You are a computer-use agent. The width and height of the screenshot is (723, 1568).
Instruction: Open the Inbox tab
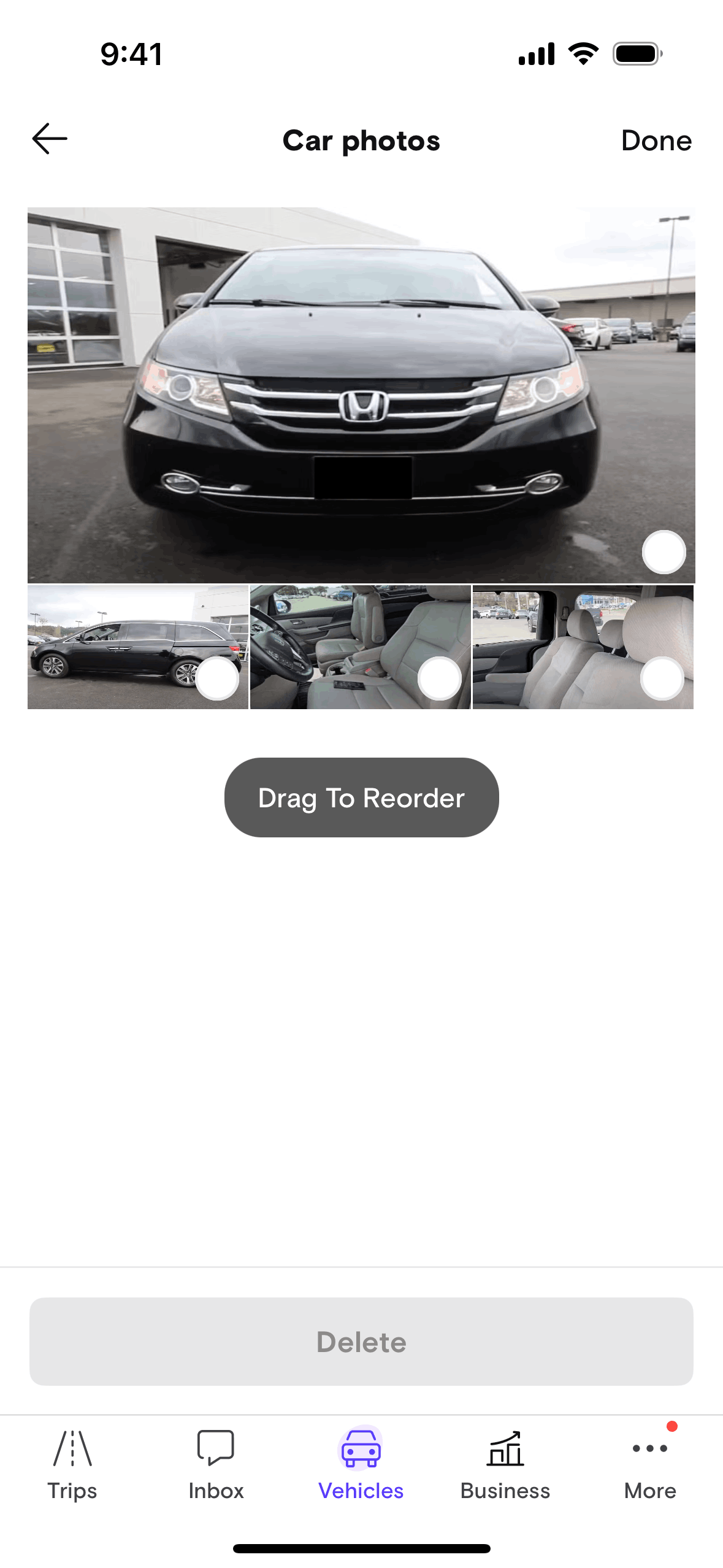216,1463
